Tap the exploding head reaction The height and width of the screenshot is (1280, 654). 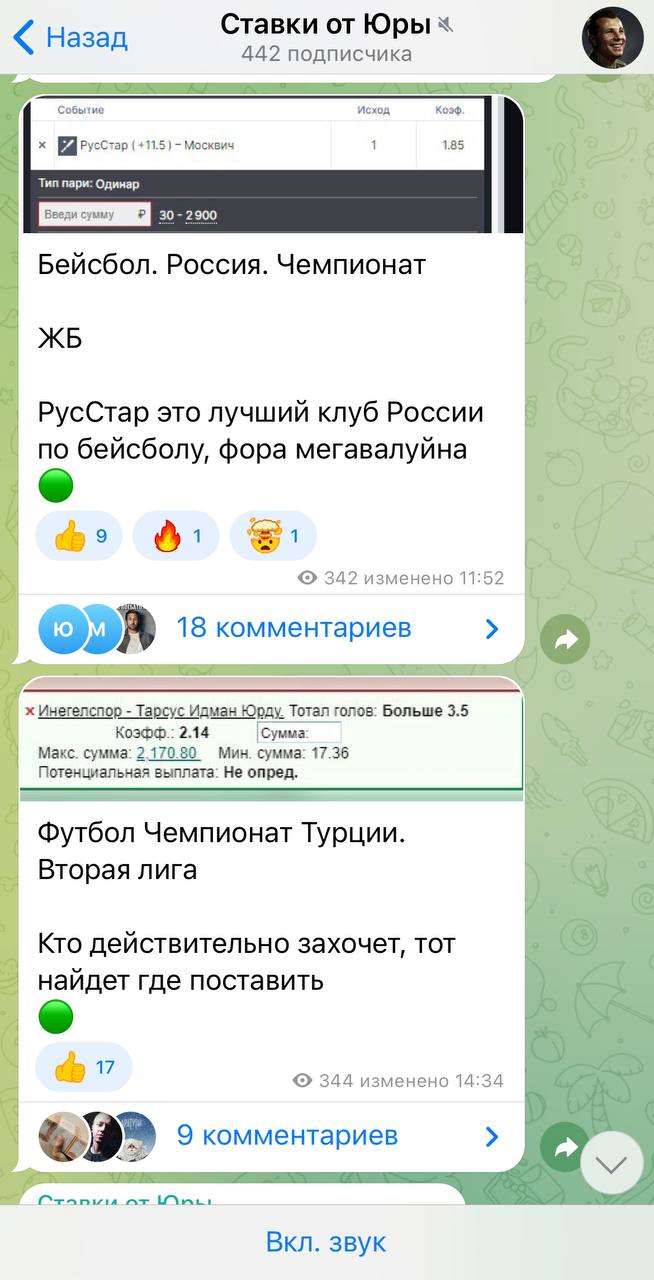coord(272,536)
